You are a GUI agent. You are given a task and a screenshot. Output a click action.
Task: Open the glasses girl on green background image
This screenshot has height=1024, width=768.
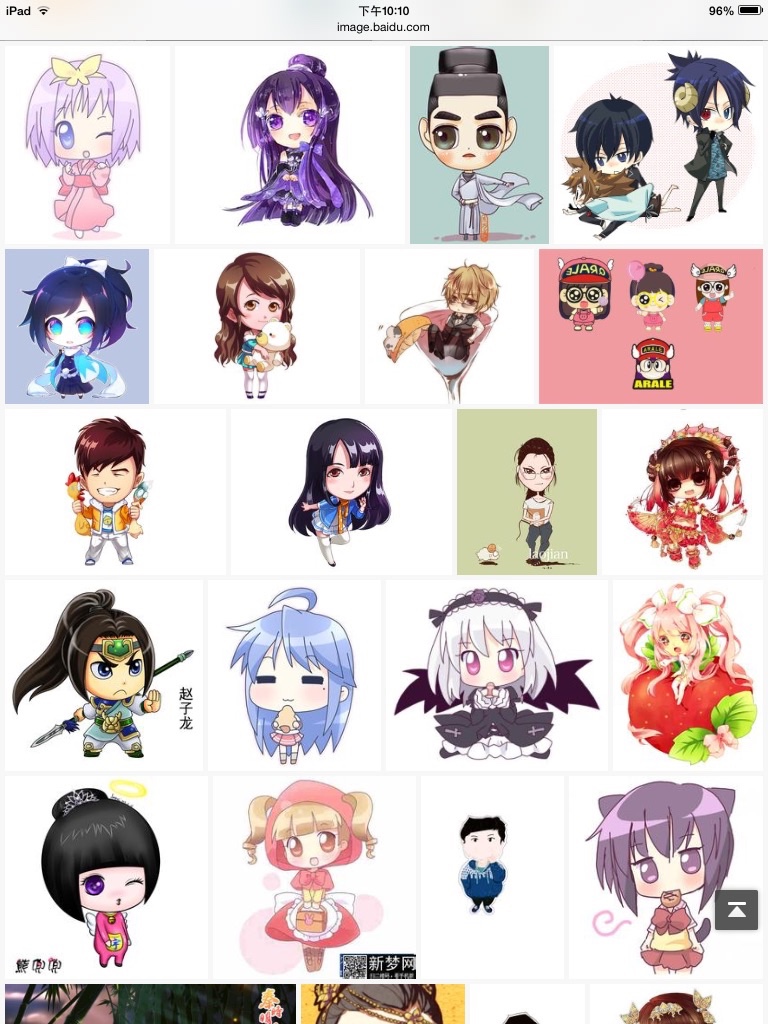click(x=526, y=492)
